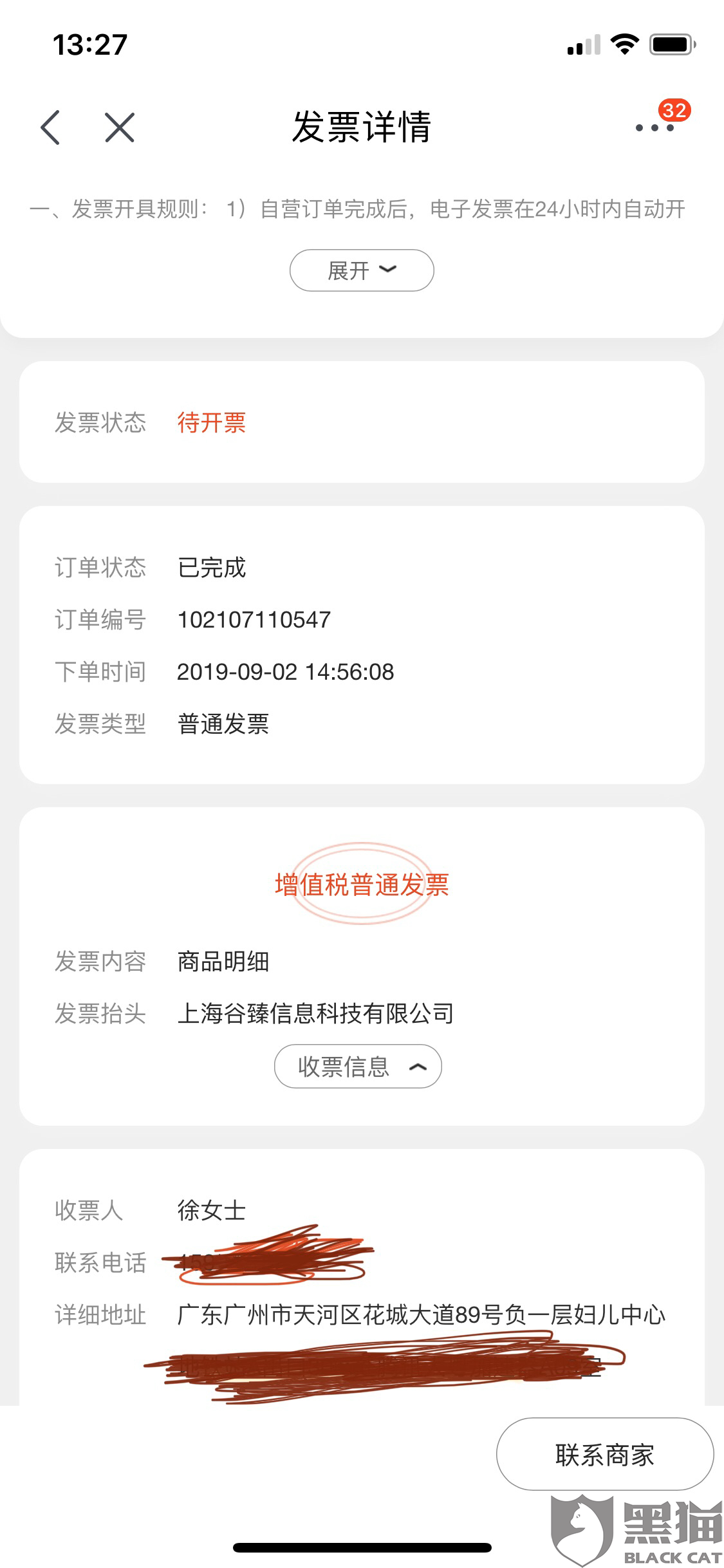Open the three-dot overflow menu

(x=654, y=127)
